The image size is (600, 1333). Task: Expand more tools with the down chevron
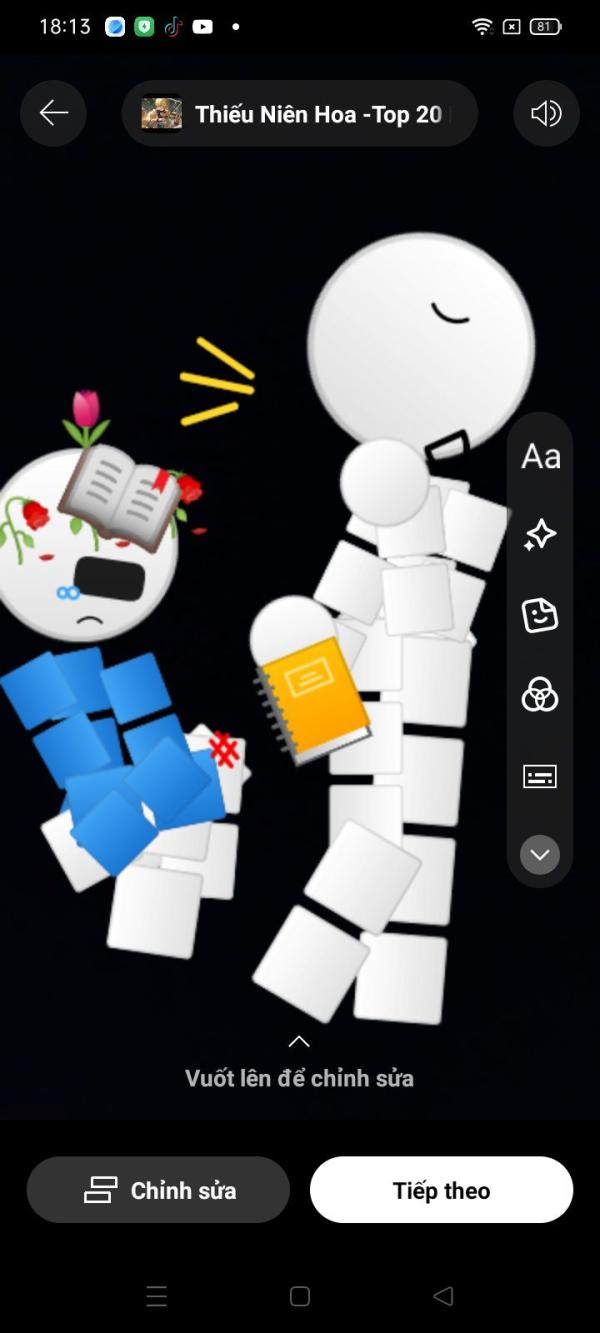540,854
